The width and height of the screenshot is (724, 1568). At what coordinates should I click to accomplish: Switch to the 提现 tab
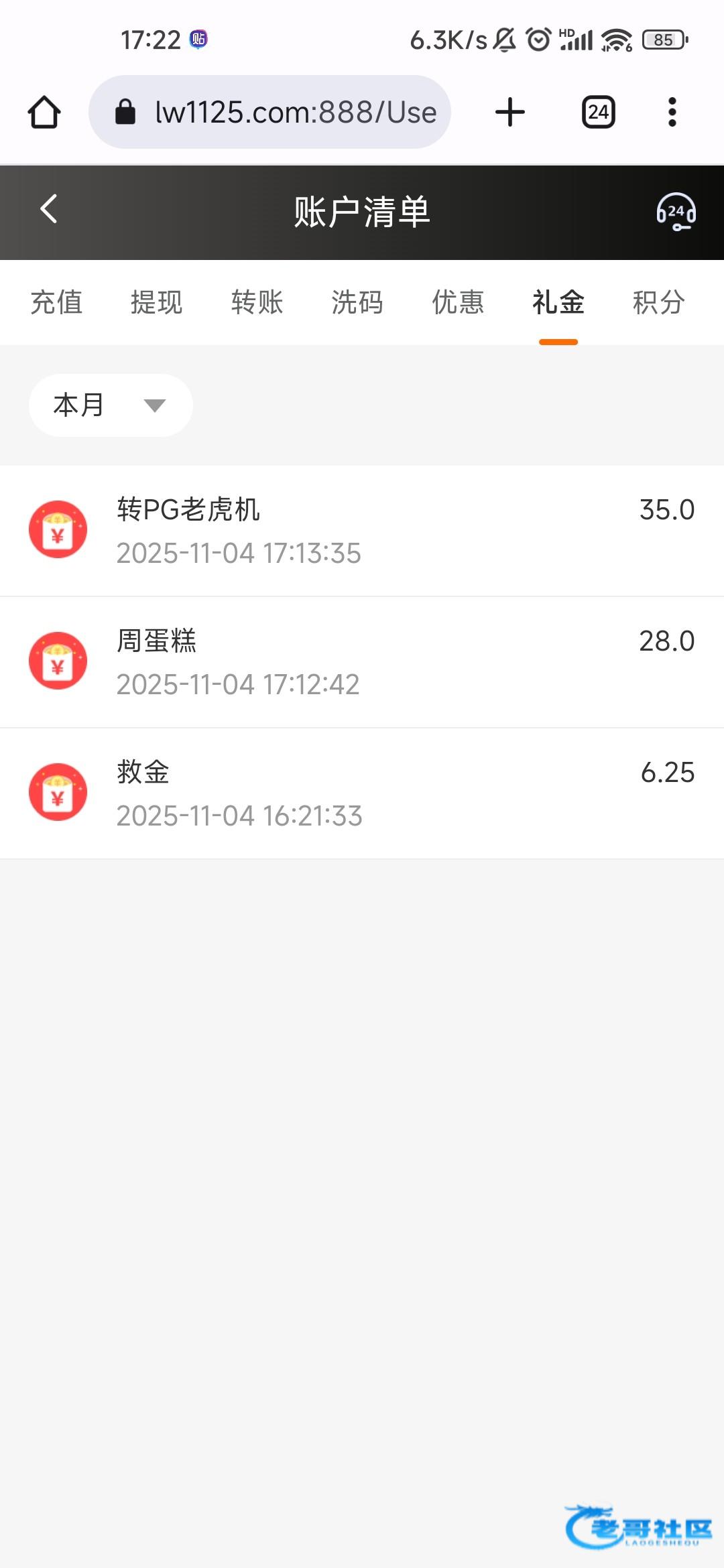click(x=156, y=302)
